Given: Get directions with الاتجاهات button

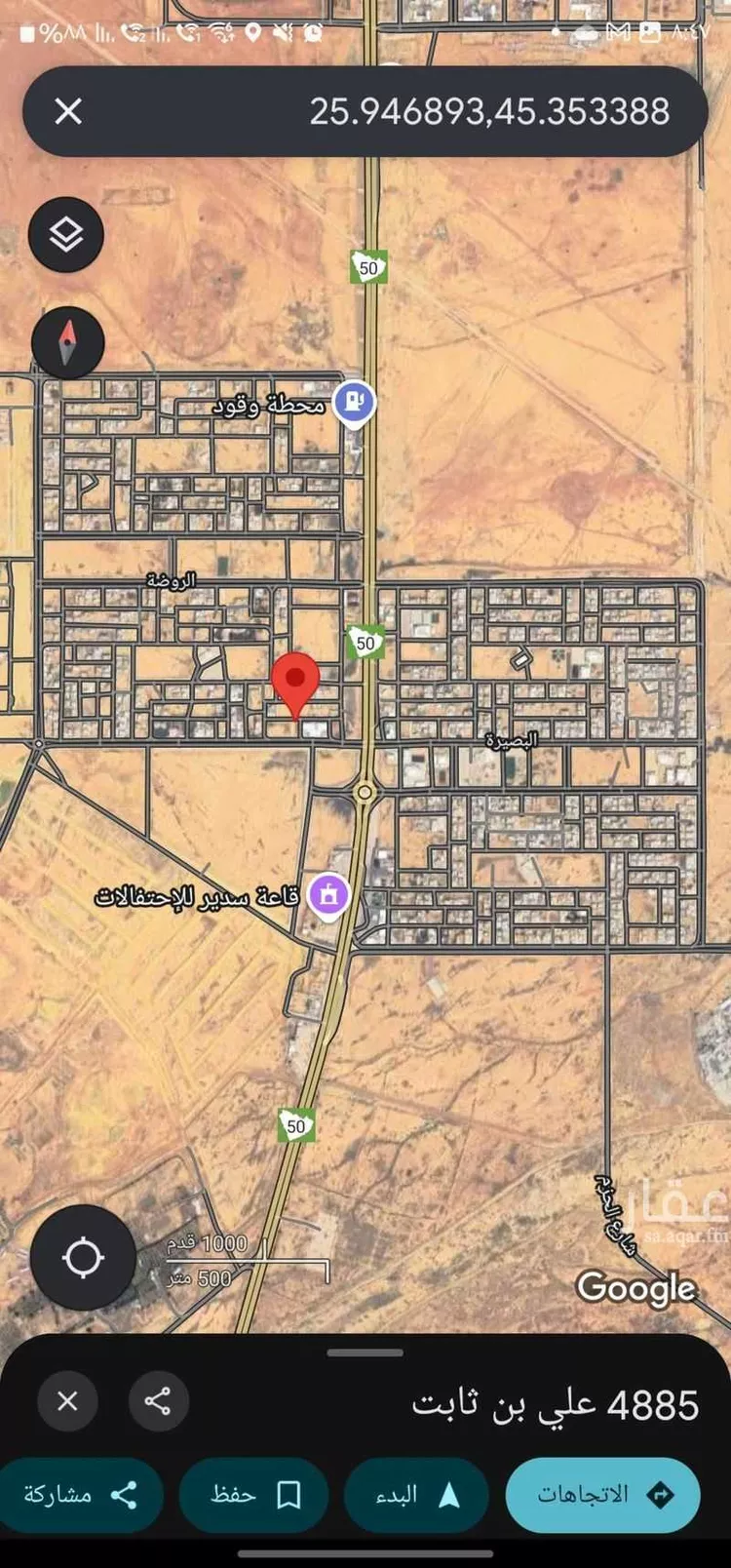Looking at the screenshot, I should coord(602,1495).
